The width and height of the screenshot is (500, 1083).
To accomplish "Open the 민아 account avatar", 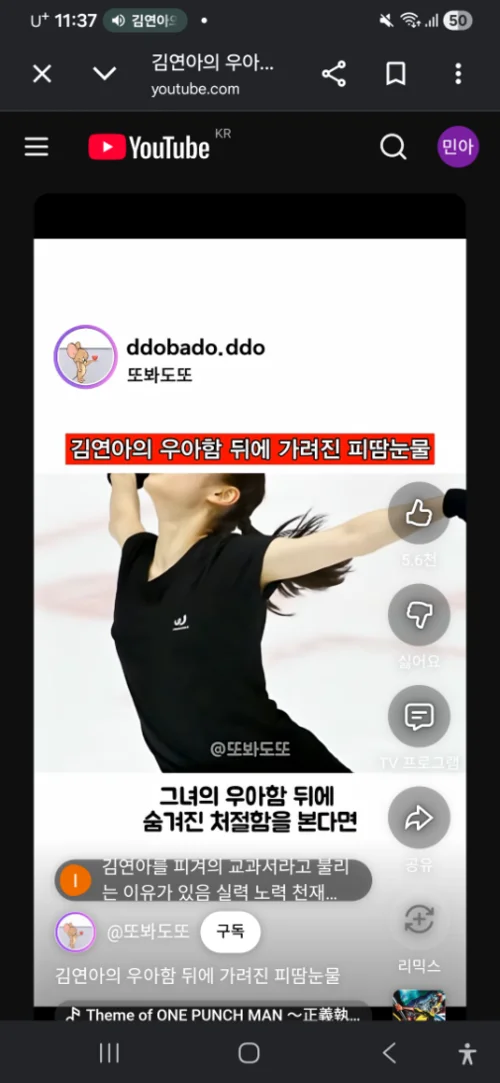I will (458, 146).
